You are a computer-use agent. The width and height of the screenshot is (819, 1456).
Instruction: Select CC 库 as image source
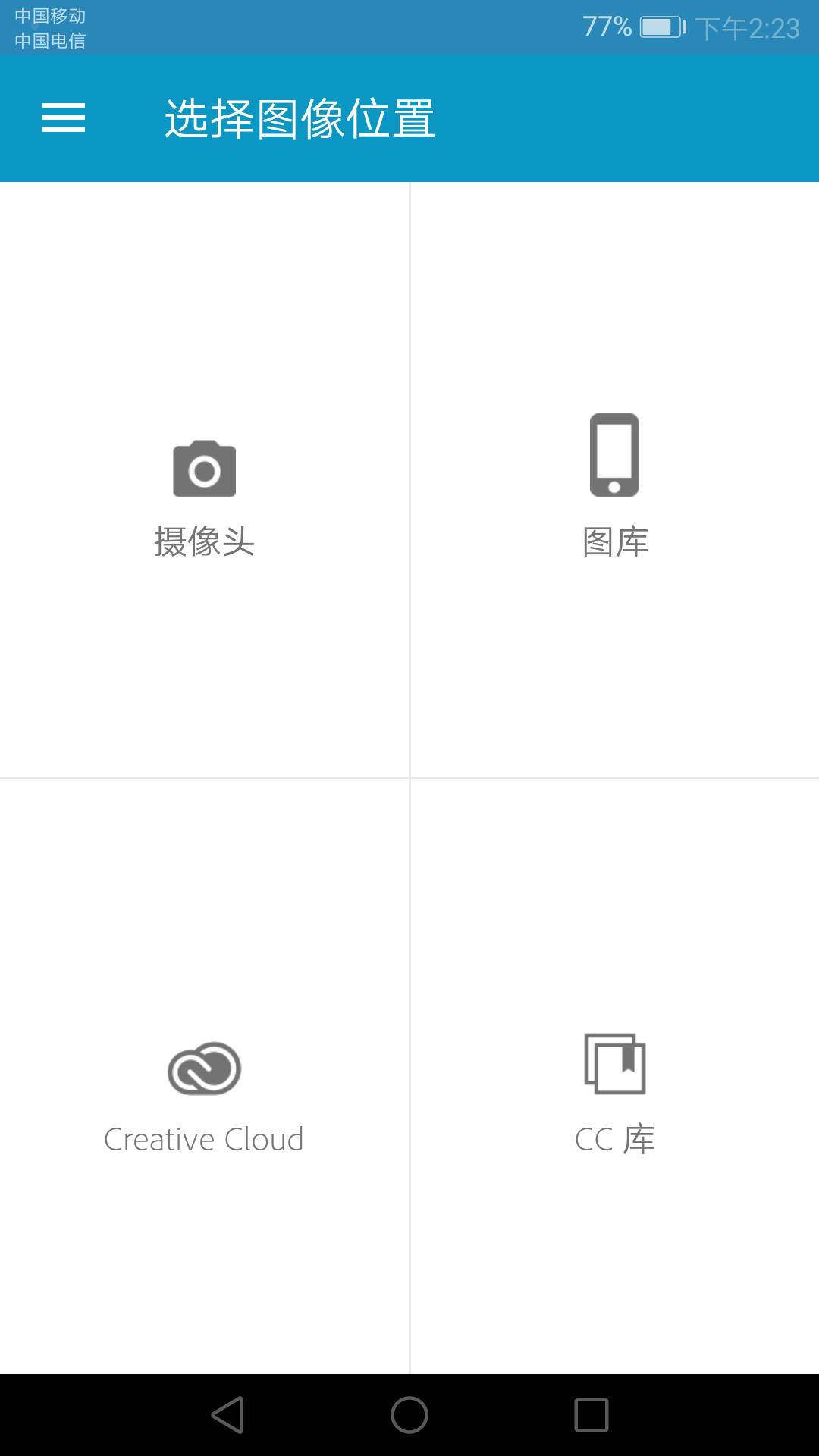click(614, 1092)
